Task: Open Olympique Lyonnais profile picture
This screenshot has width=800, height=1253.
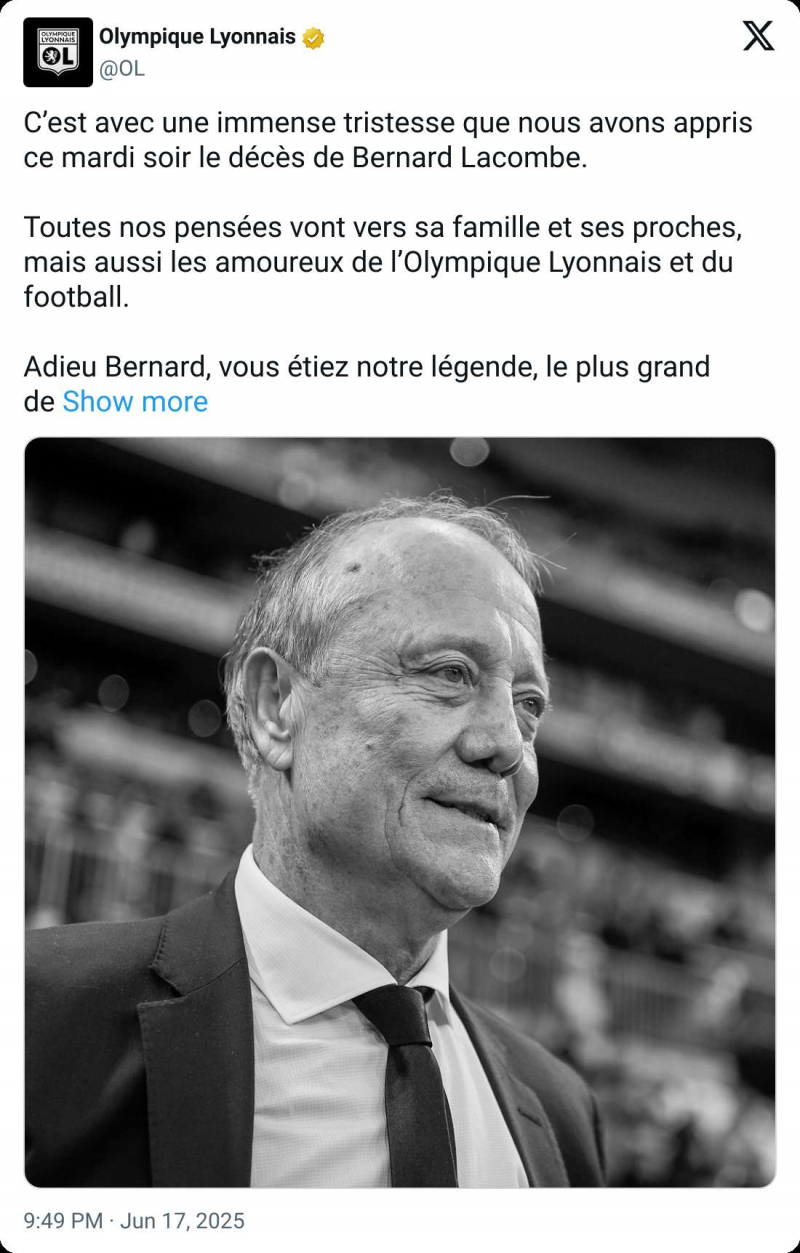Action: click(x=58, y=52)
